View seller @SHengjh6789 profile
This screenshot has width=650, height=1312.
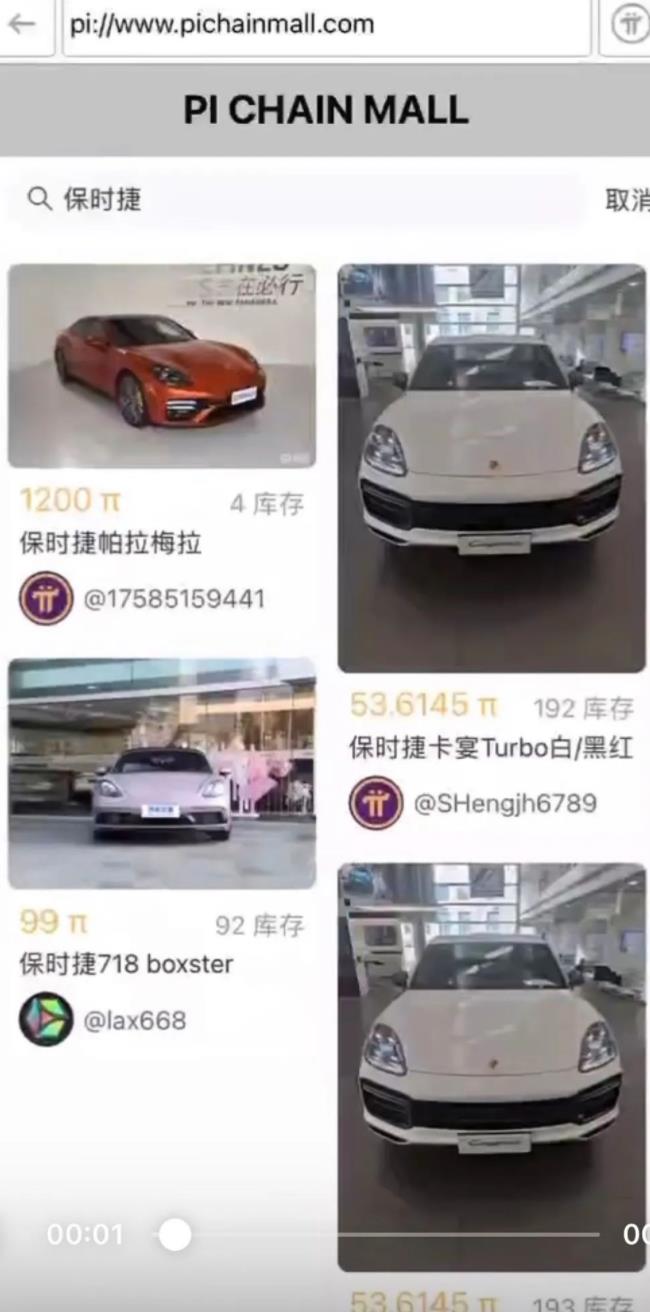click(x=375, y=803)
